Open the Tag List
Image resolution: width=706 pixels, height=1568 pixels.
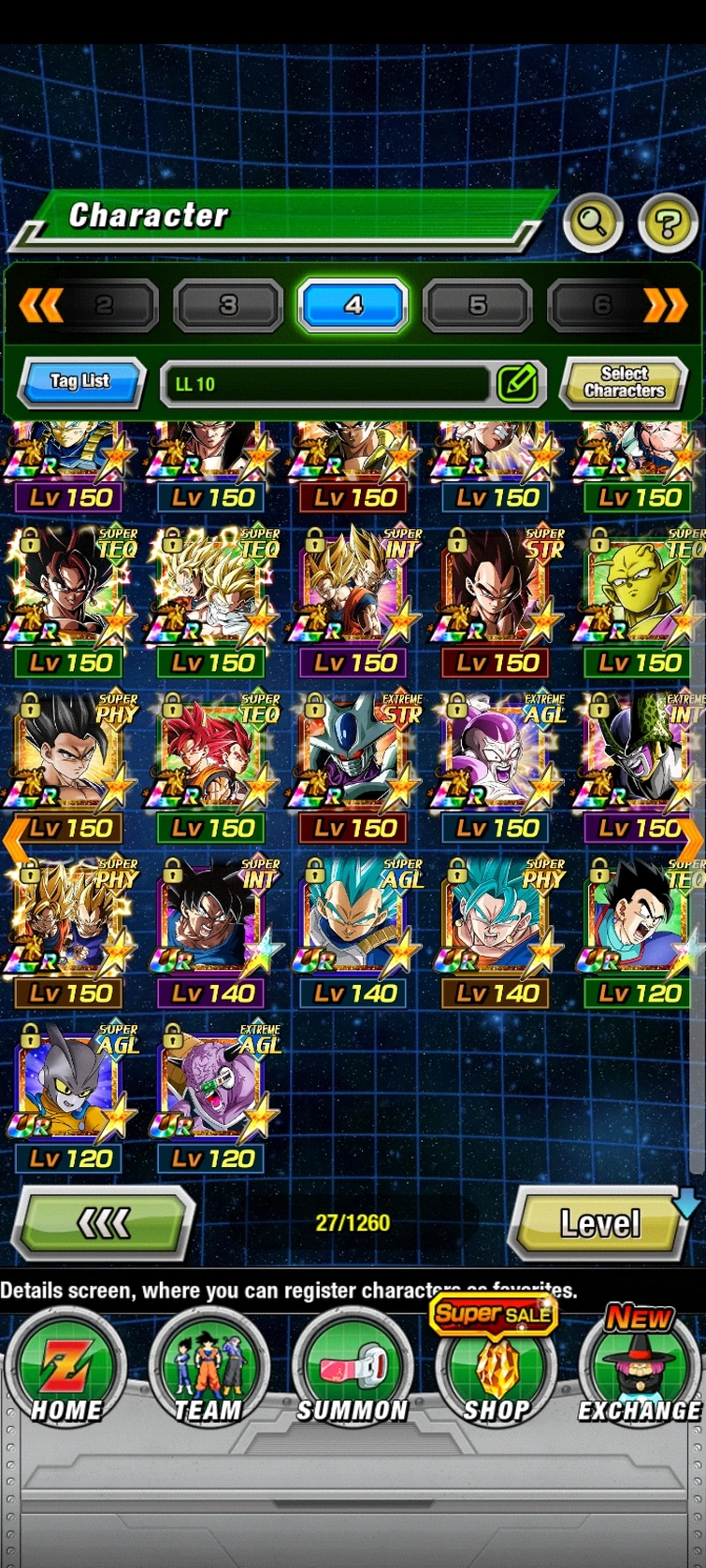pyautogui.click(x=81, y=381)
